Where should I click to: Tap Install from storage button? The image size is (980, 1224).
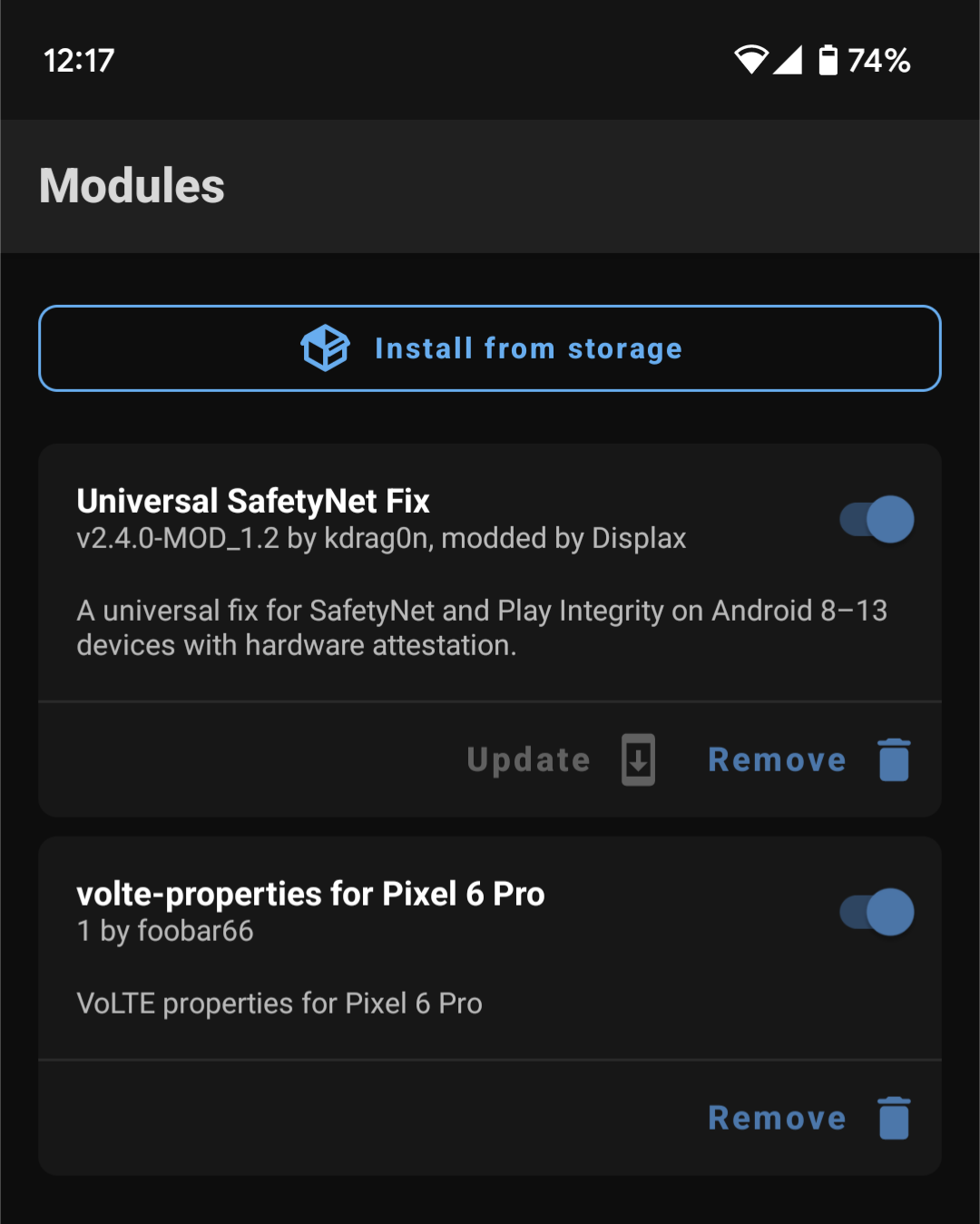490,348
